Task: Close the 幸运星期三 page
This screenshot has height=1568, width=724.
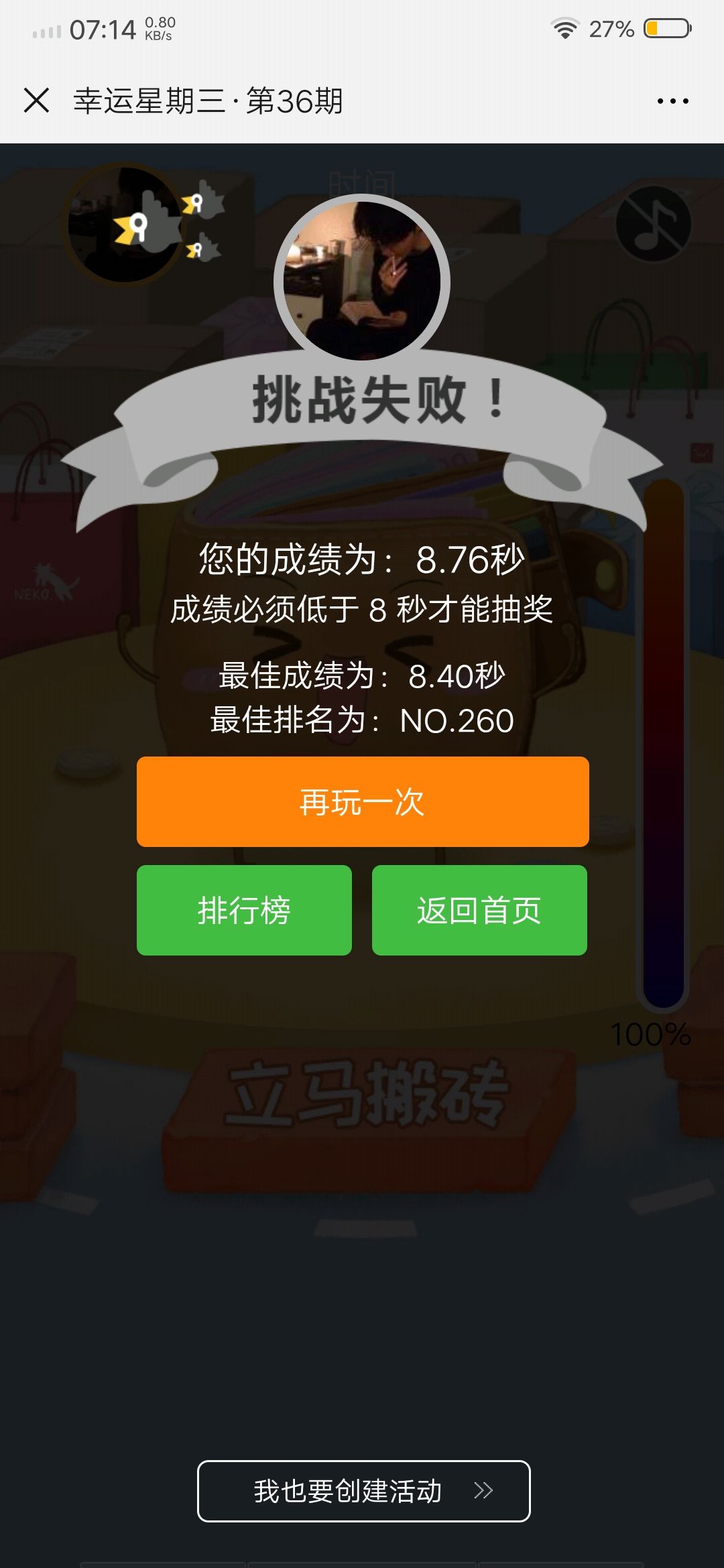Action: [36, 101]
